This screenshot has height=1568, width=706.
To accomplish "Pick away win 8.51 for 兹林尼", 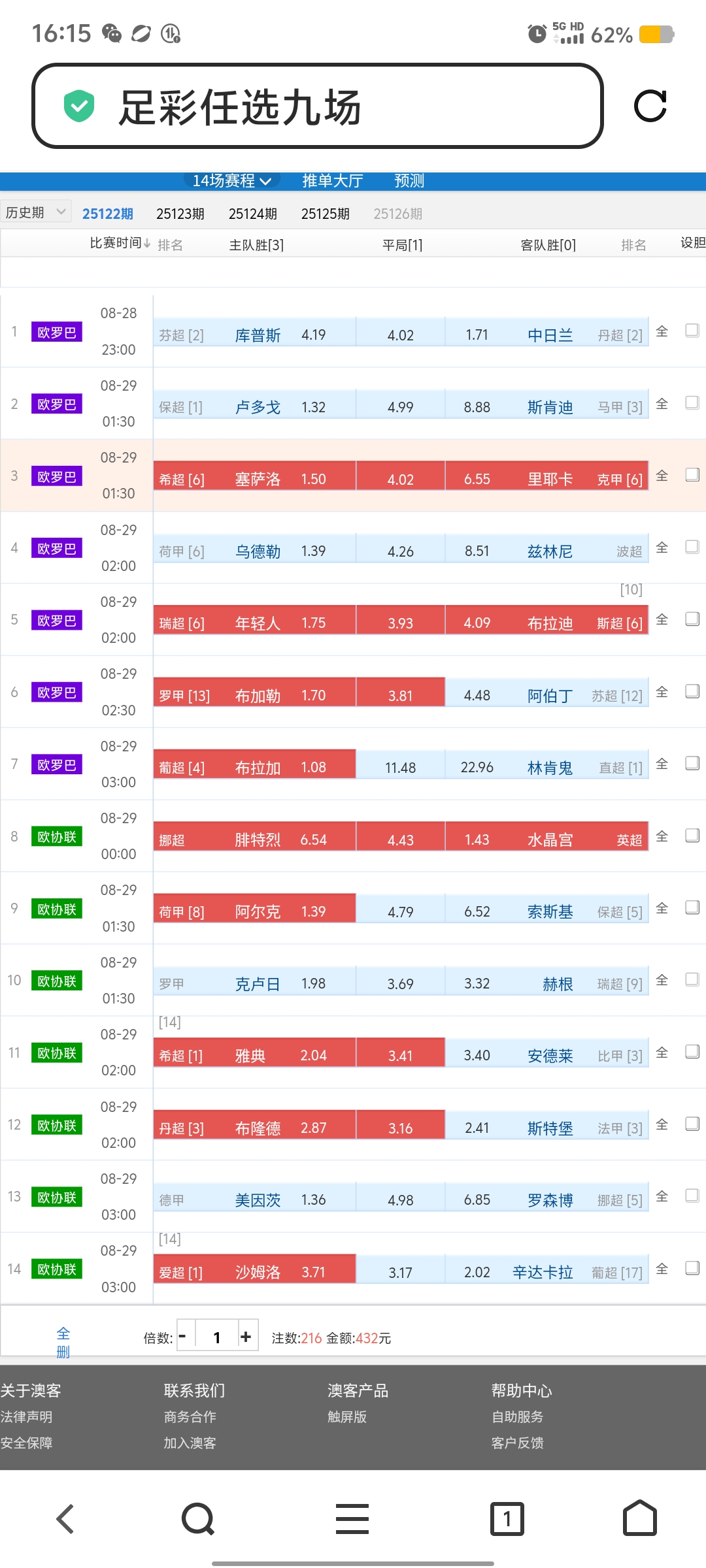I will coord(477,551).
